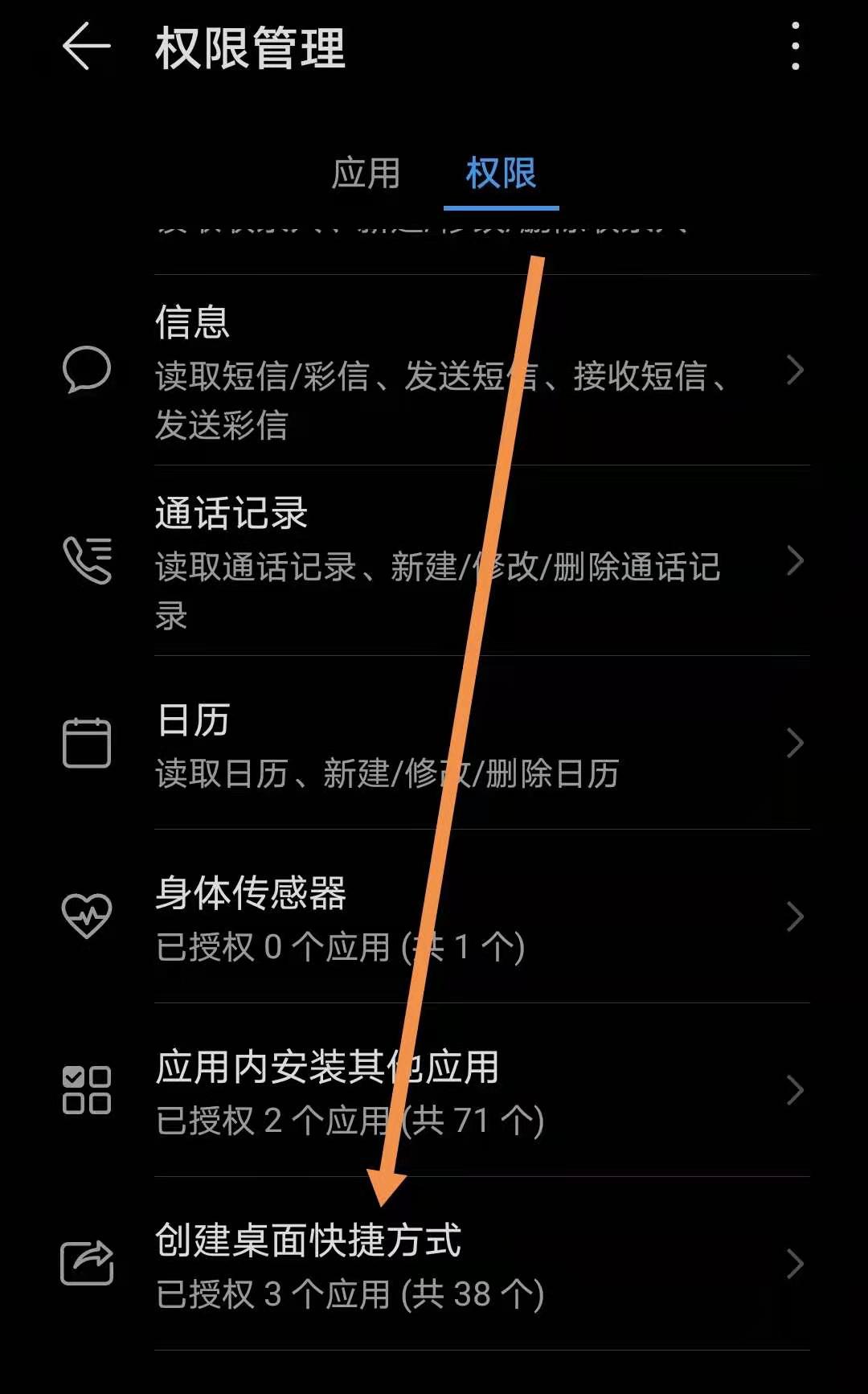Select the 权限 tab
This screenshot has height=1394, width=868.
(501, 174)
